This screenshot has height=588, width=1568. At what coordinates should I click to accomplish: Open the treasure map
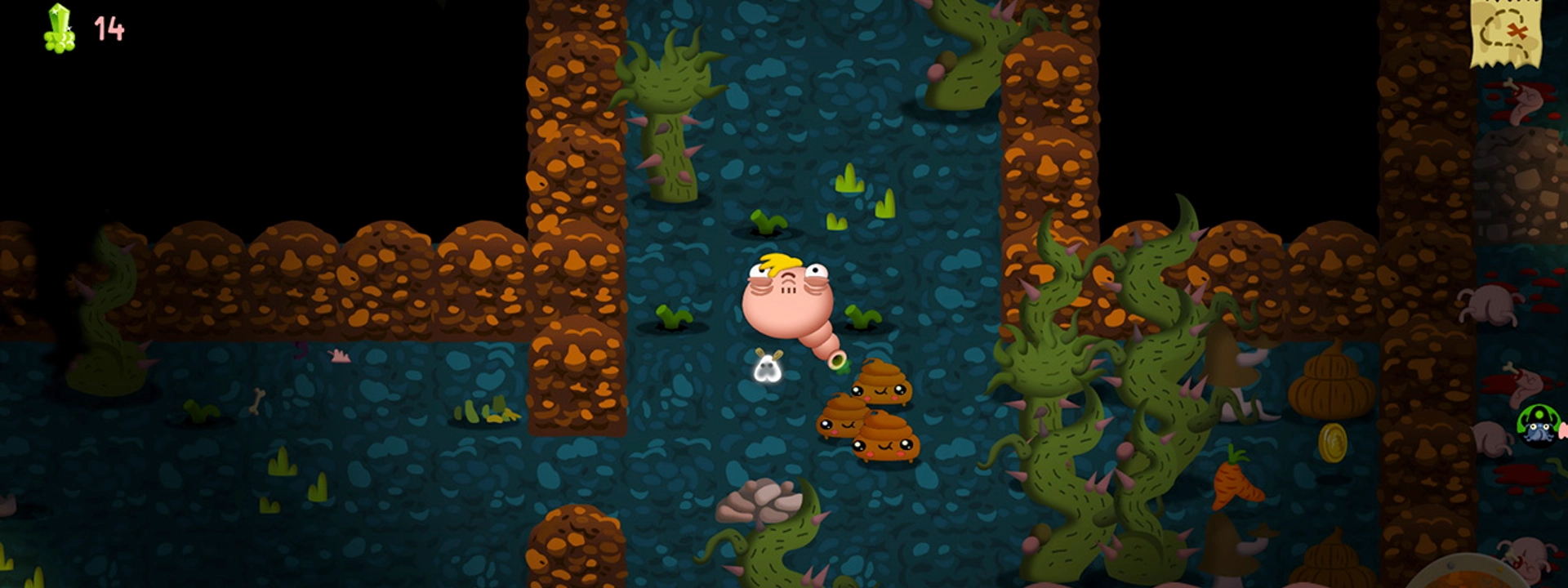pyautogui.click(x=1505, y=33)
